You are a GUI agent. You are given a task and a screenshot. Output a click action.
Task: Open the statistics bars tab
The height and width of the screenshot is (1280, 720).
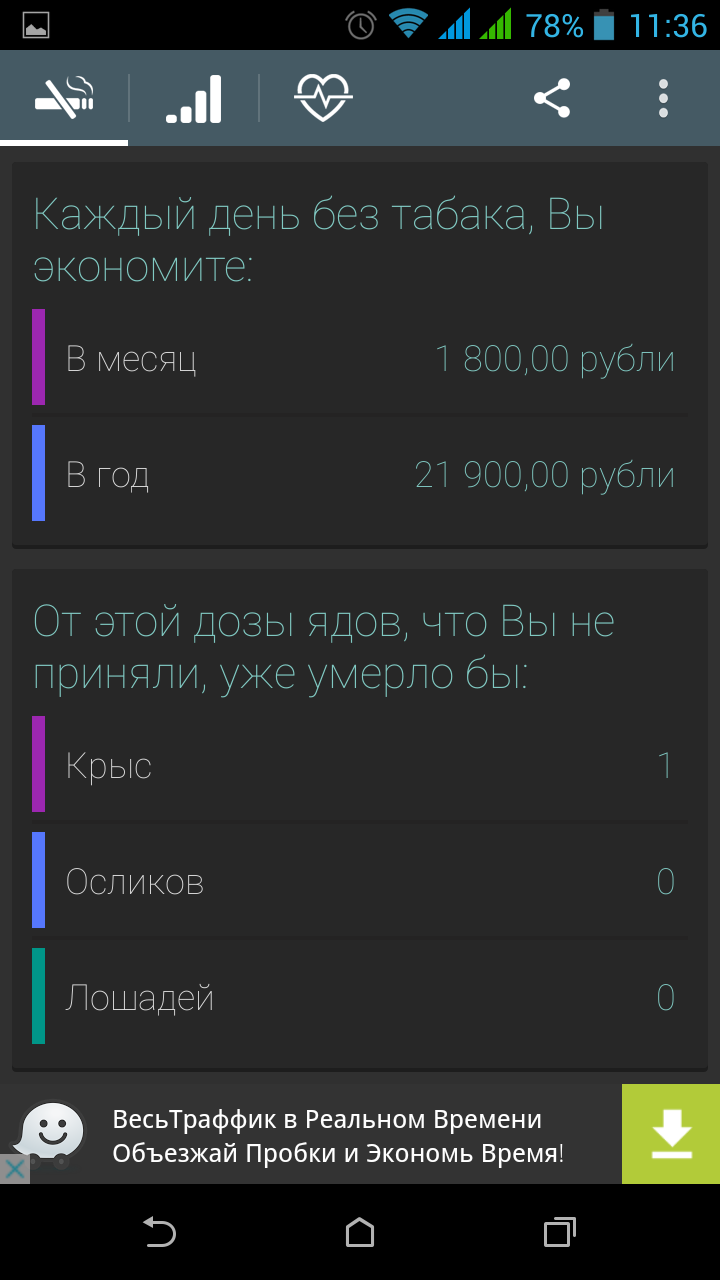click(193, 98)
